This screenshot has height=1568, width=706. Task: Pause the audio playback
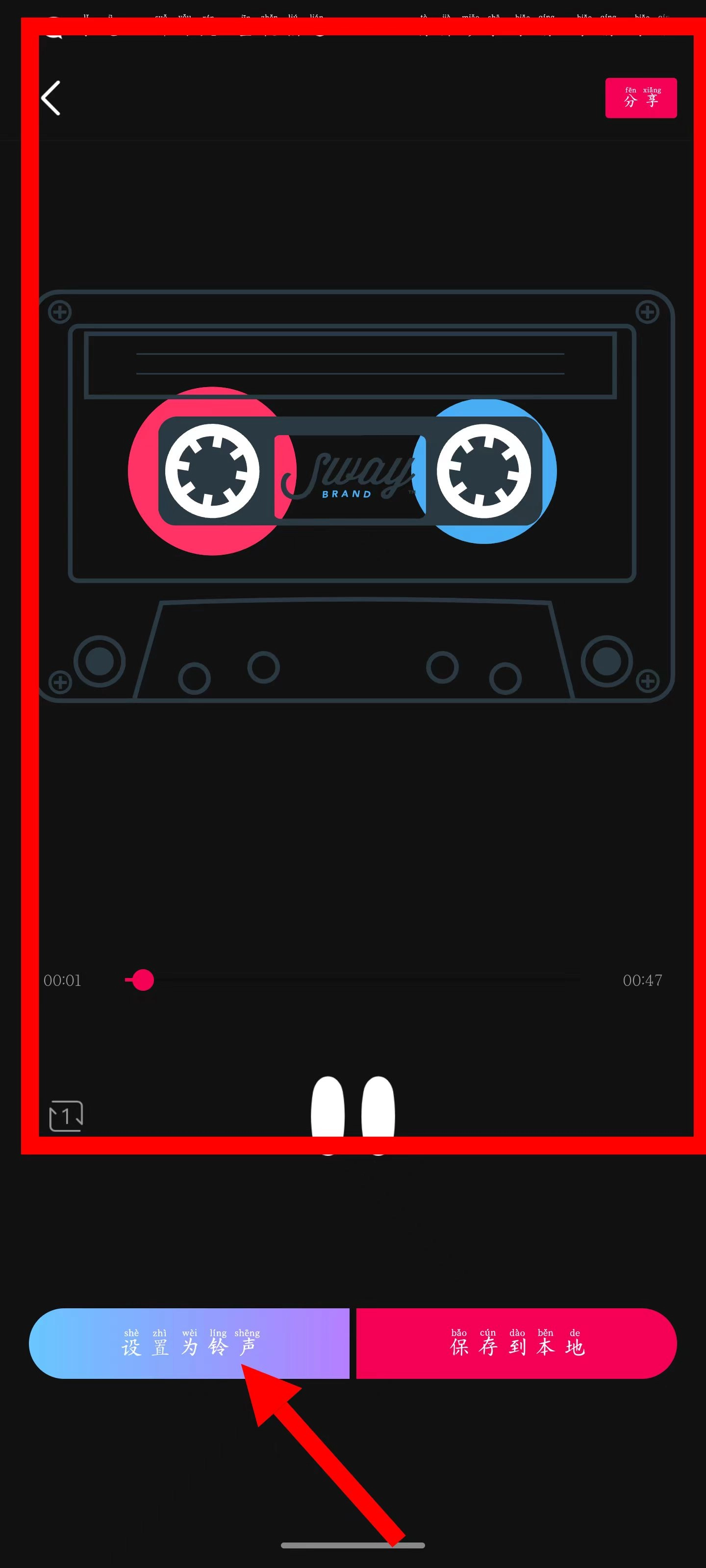[x=353, y=1115]
